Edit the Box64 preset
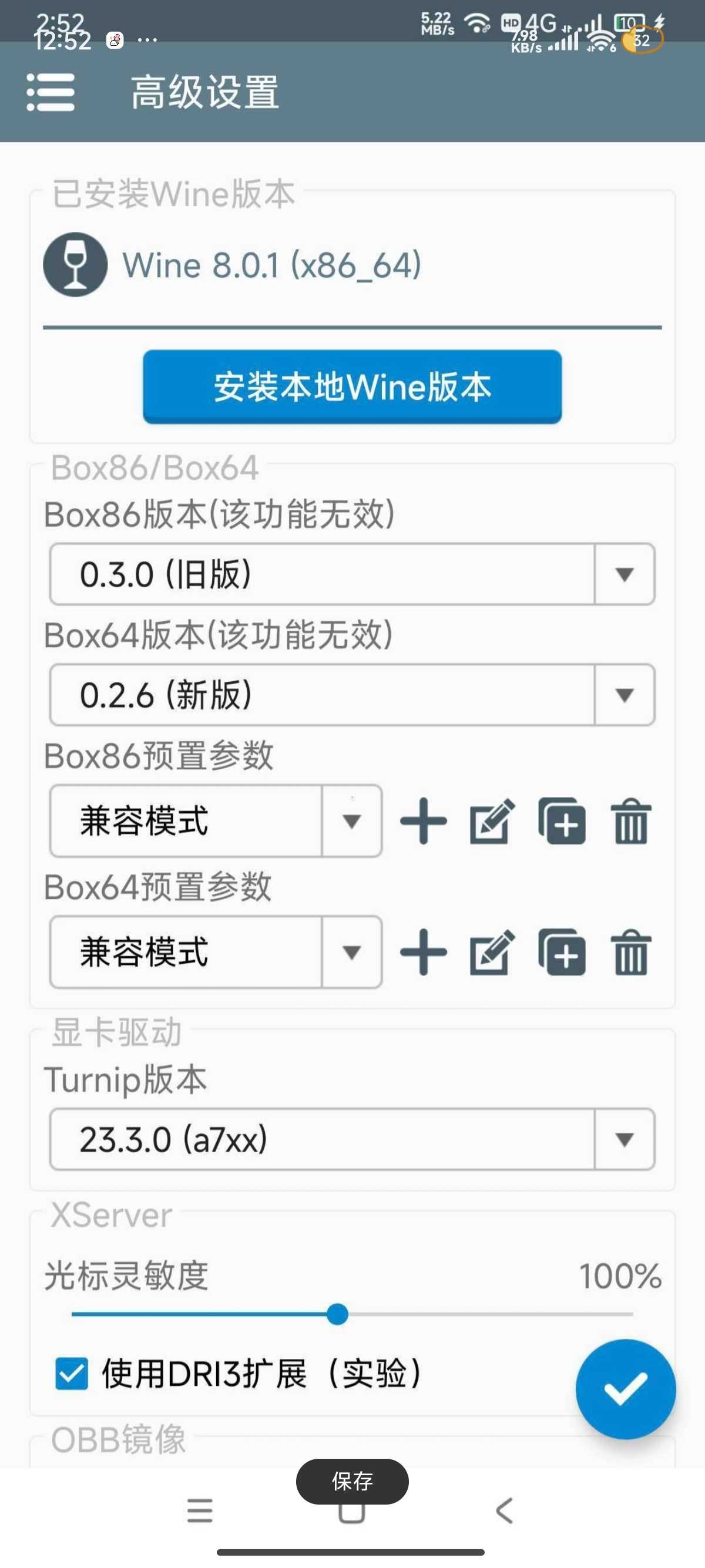The height and width of the screenshot is (1568, 705). point(492,953)
